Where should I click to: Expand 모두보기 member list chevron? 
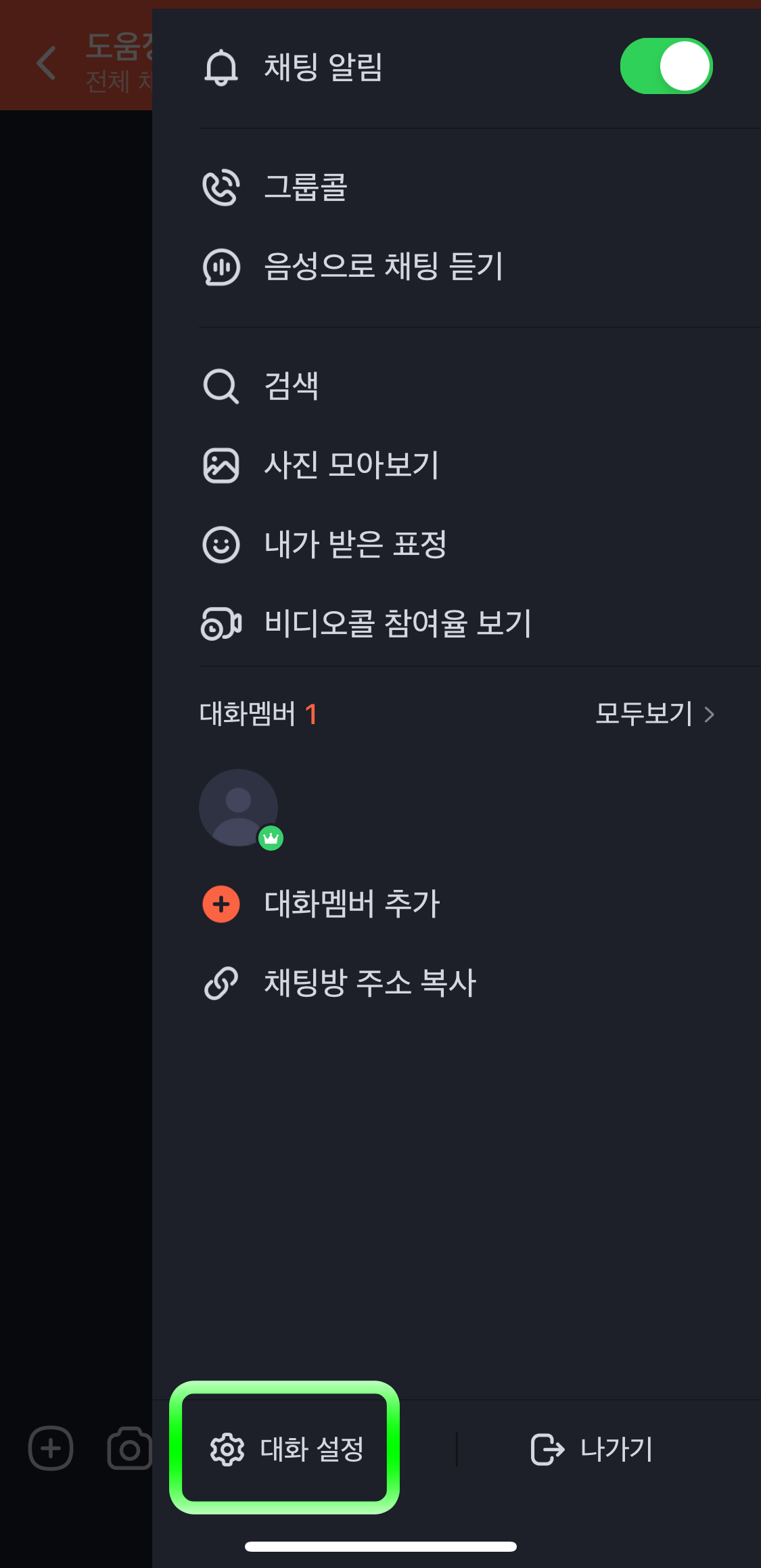pyautogui.click(x=710, y=714)
